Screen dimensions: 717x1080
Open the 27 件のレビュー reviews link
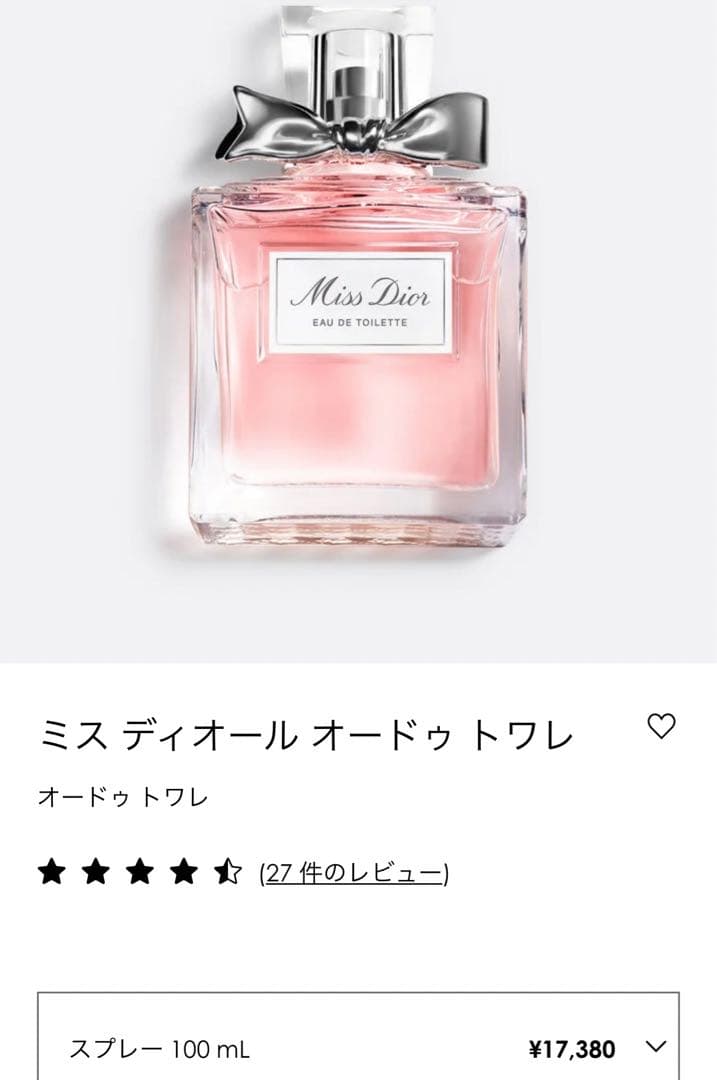[x=354, y=874]
